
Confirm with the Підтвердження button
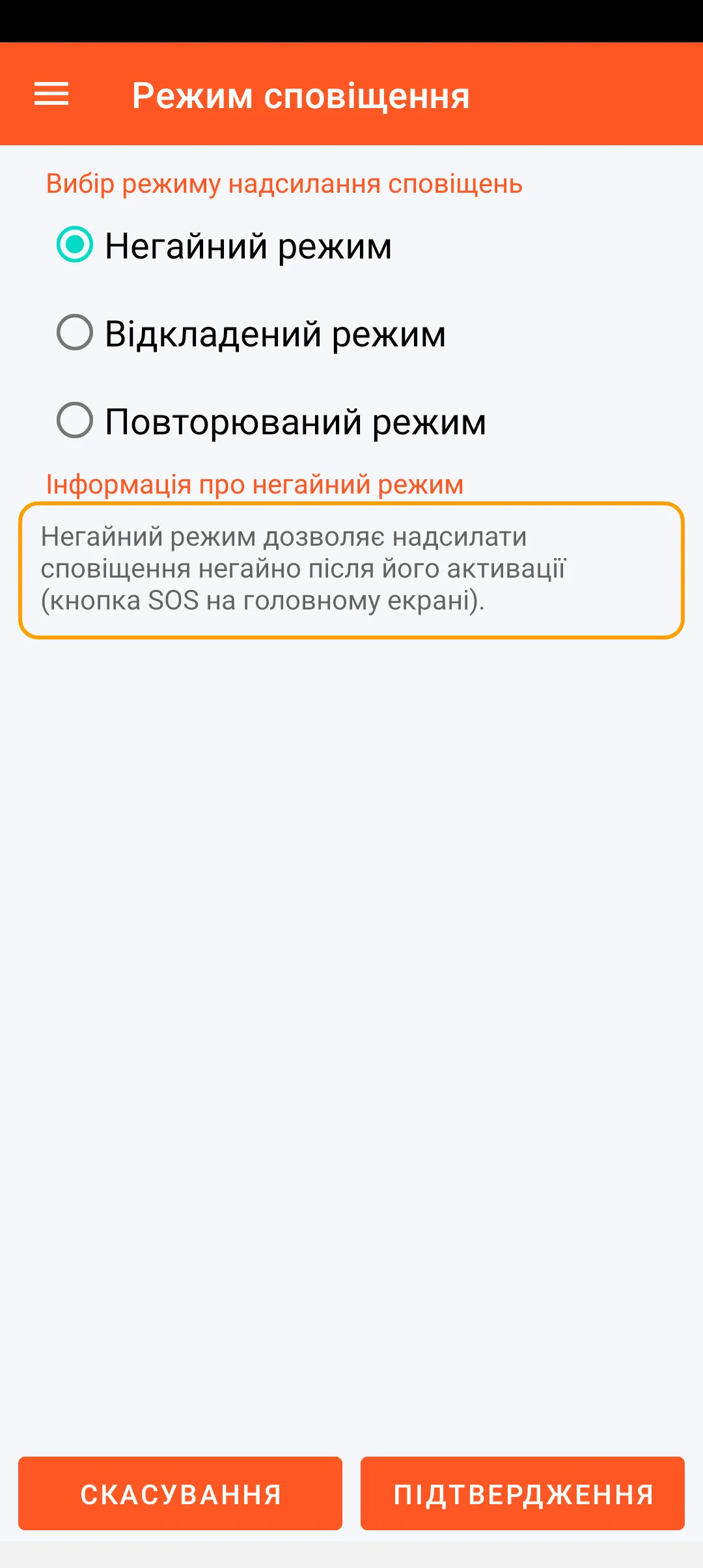pos(523,1494)
